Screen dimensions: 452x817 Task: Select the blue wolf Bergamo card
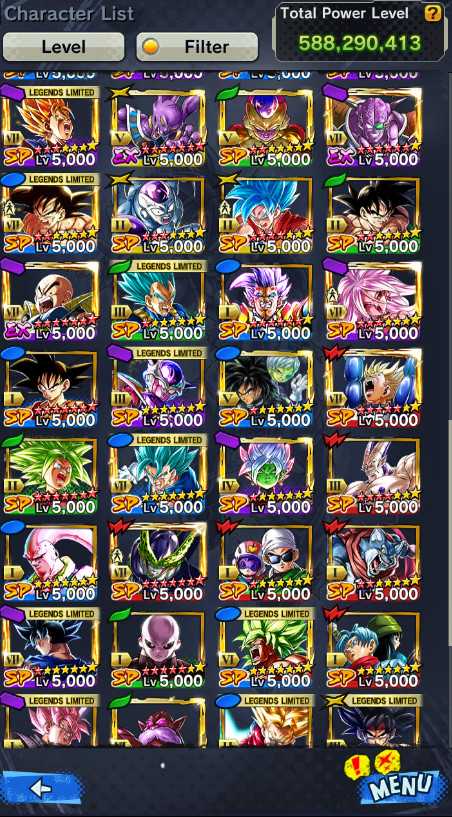pyautogui.click(x=373, y=561)
